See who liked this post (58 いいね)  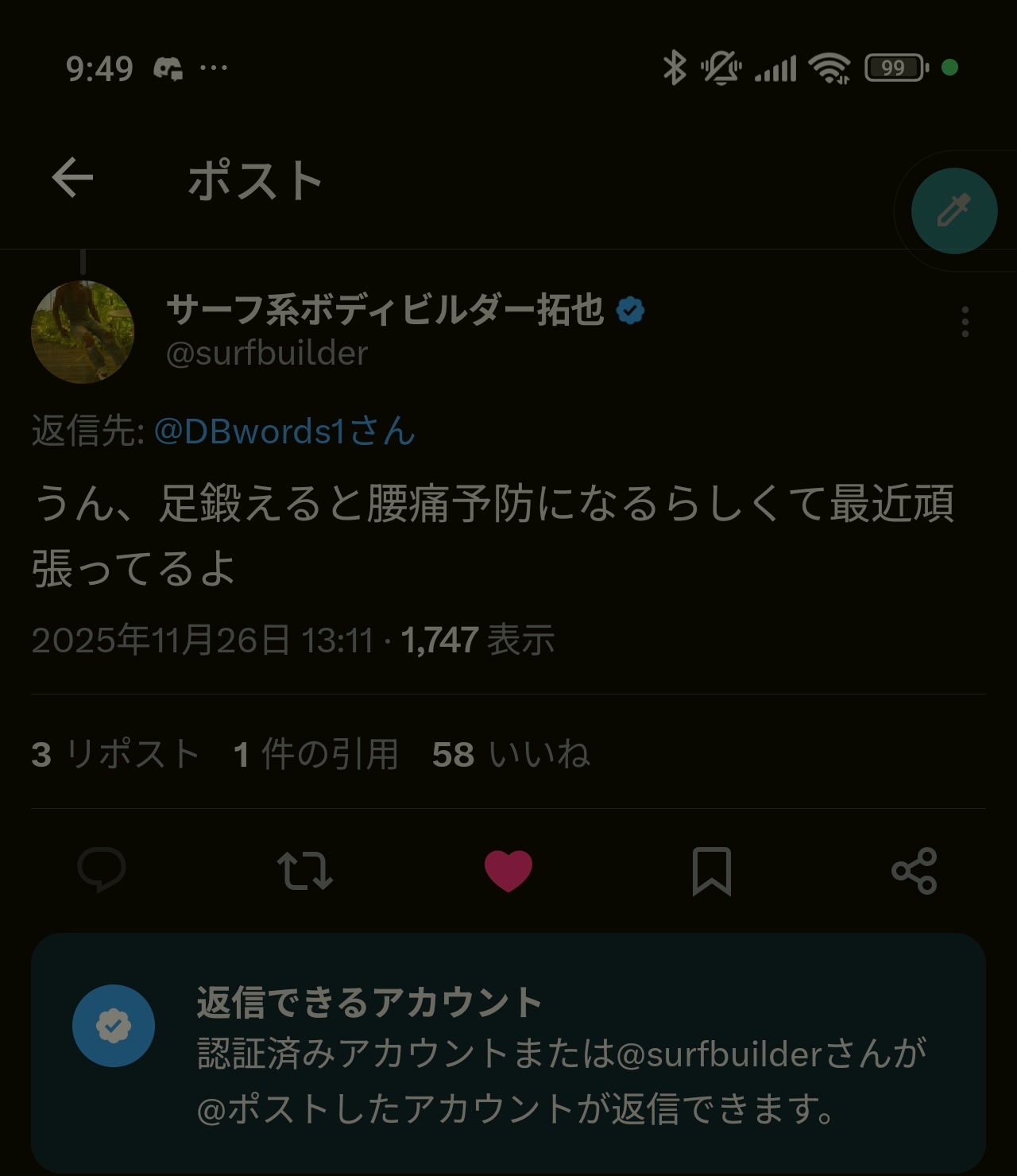510,754
